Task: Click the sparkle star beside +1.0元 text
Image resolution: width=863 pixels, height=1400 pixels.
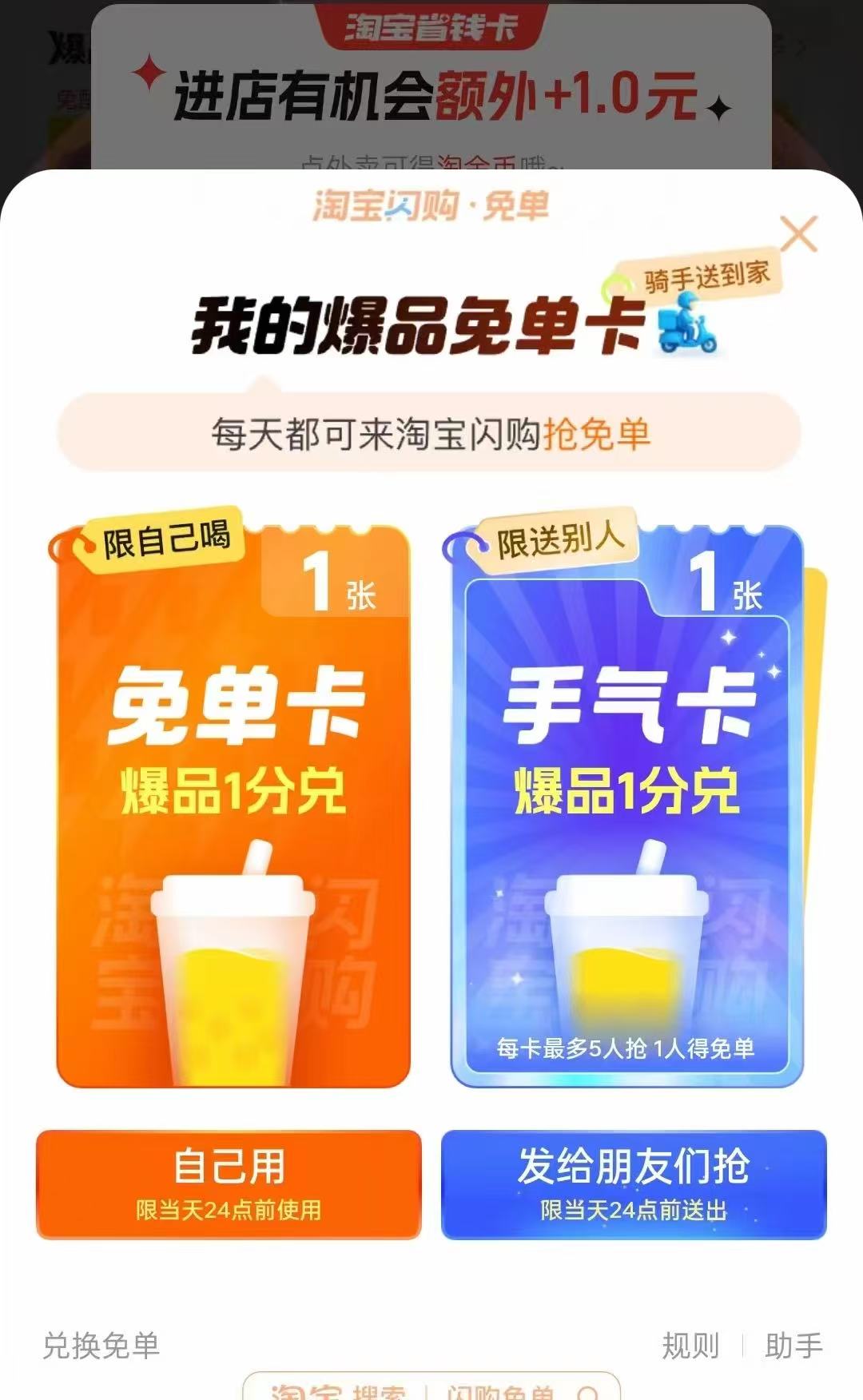Action: click(x=720, y=108)
